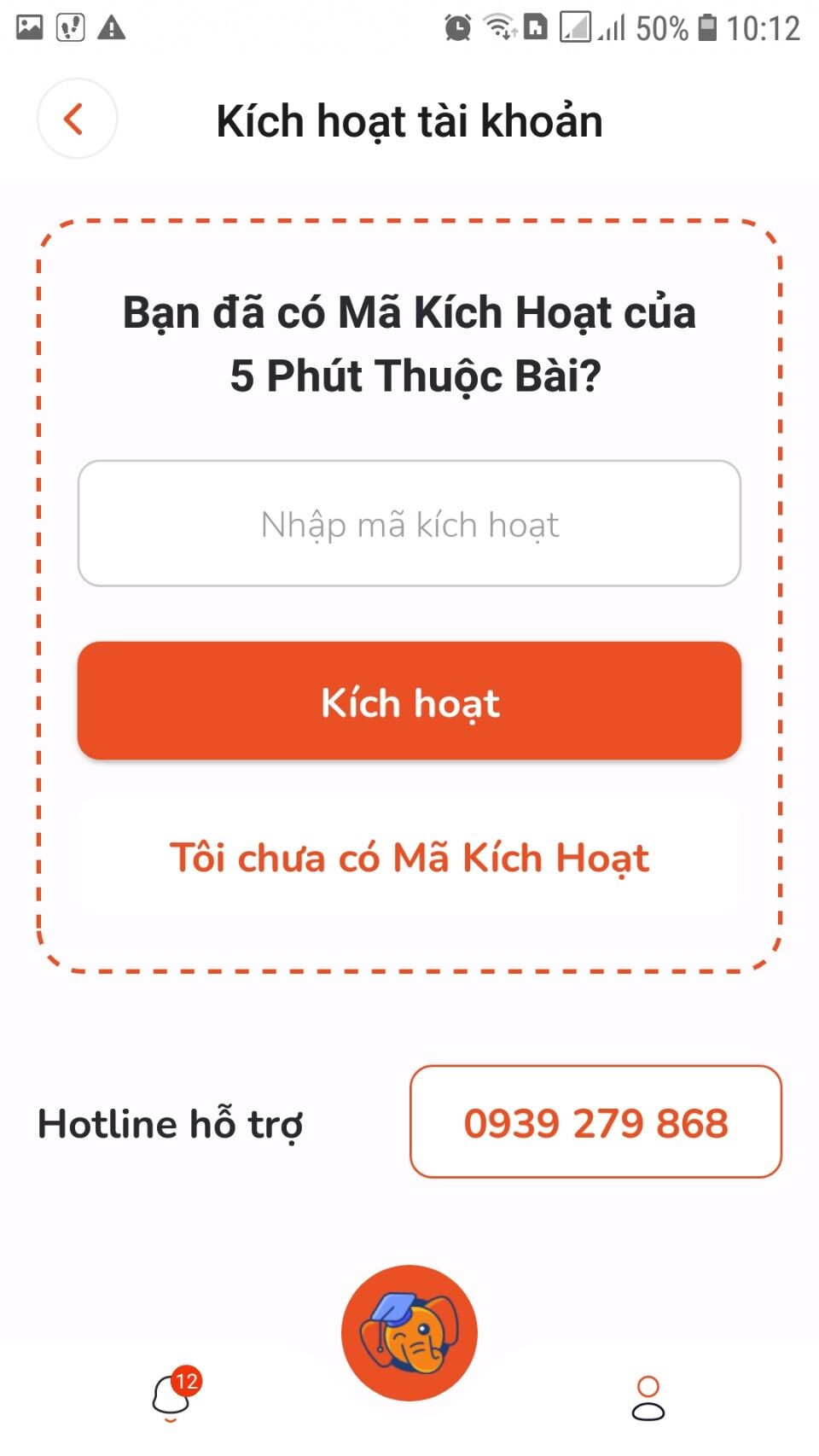Tap the orange Kích hoạt button

pyautogui.click(x=409, y=702)
